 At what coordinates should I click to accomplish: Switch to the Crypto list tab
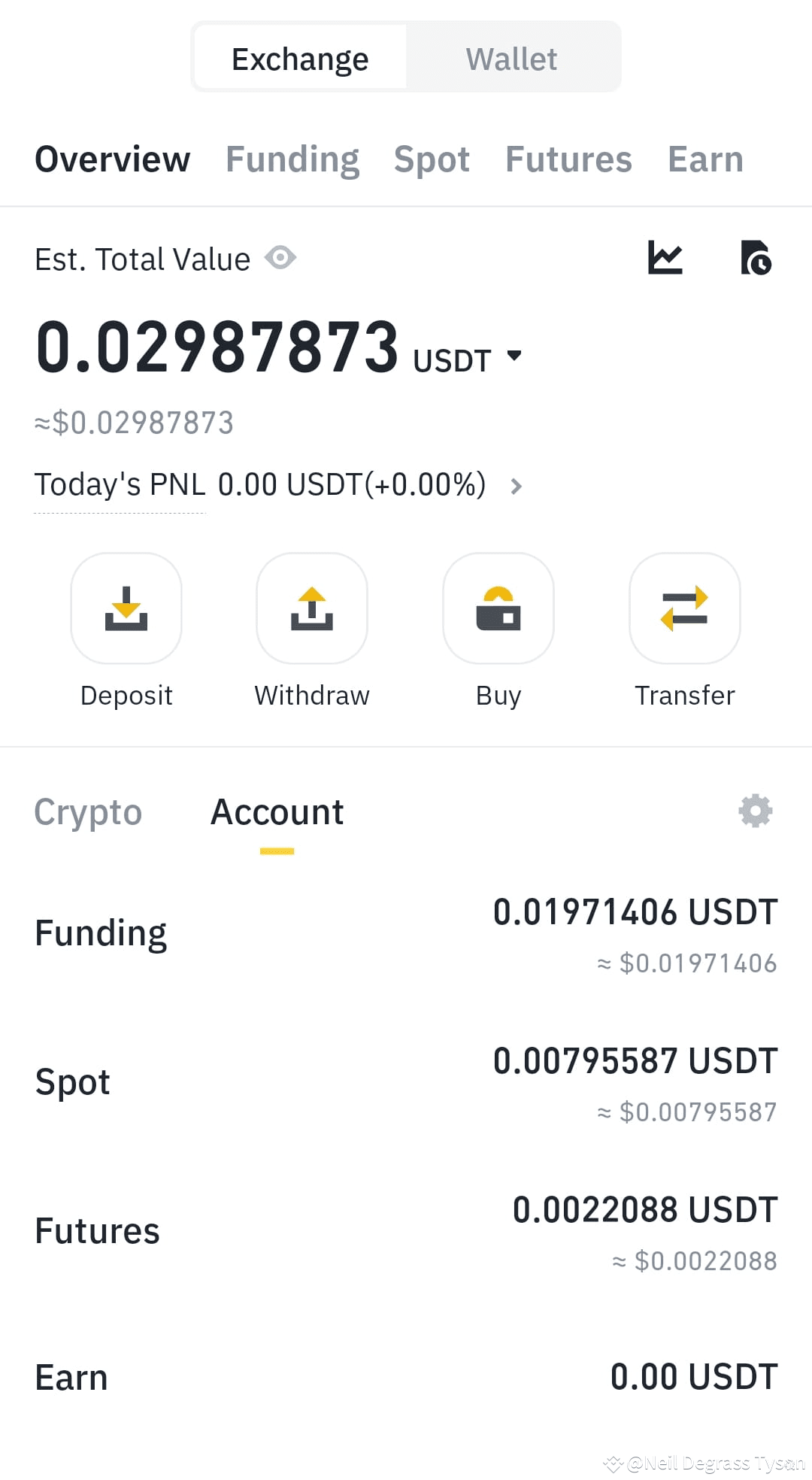tap(88, 812)
